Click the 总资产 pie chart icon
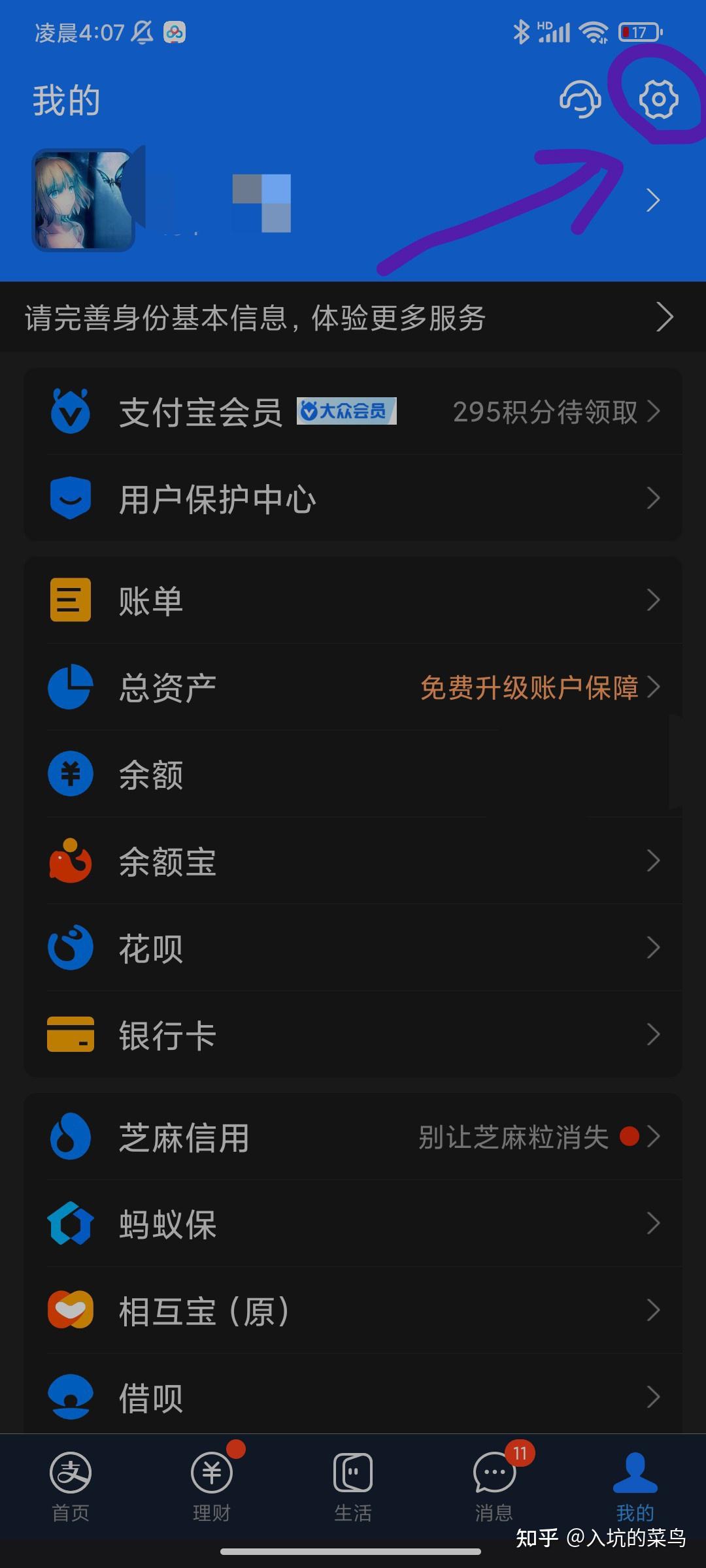Viewport: 706px width, 1568px height. 70,687
